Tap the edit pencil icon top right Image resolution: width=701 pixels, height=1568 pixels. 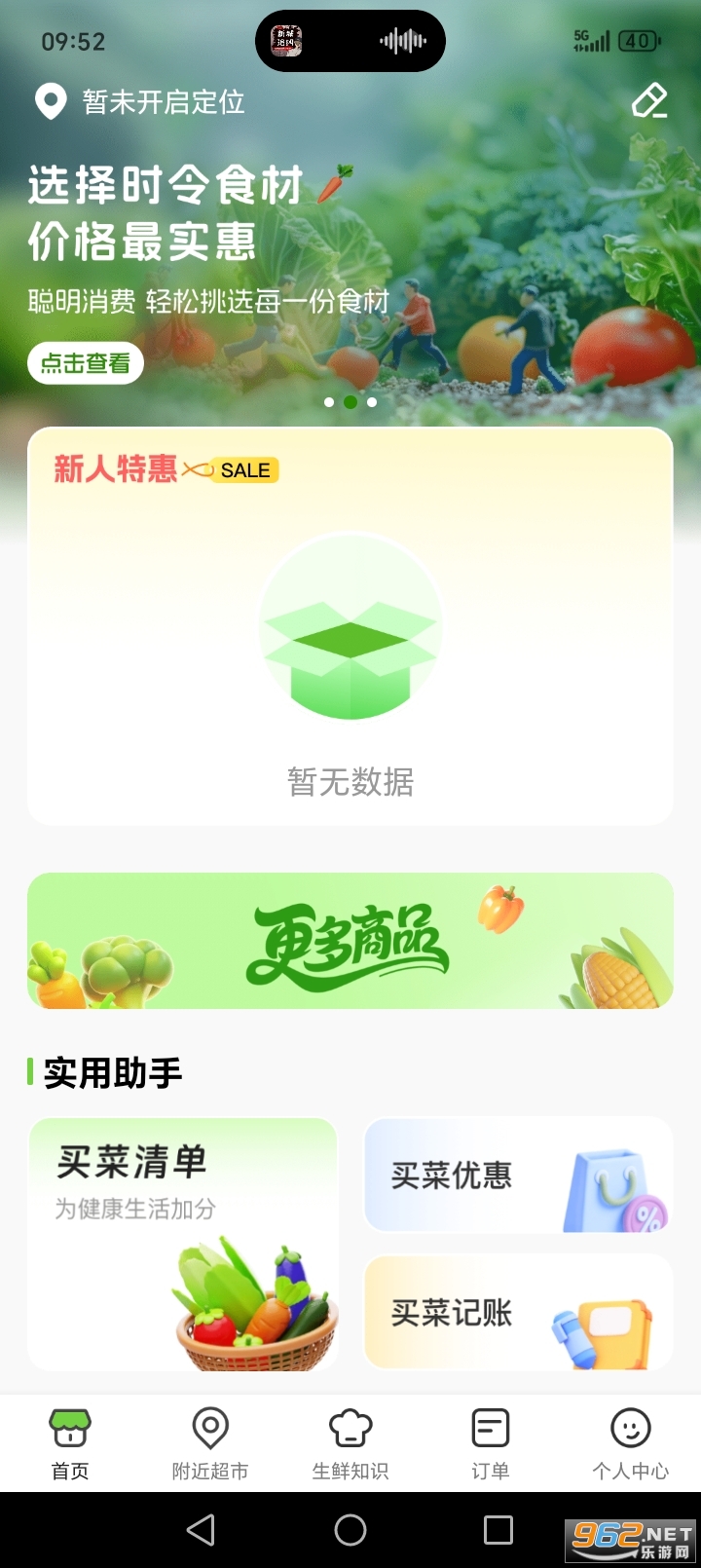[648, 101]
